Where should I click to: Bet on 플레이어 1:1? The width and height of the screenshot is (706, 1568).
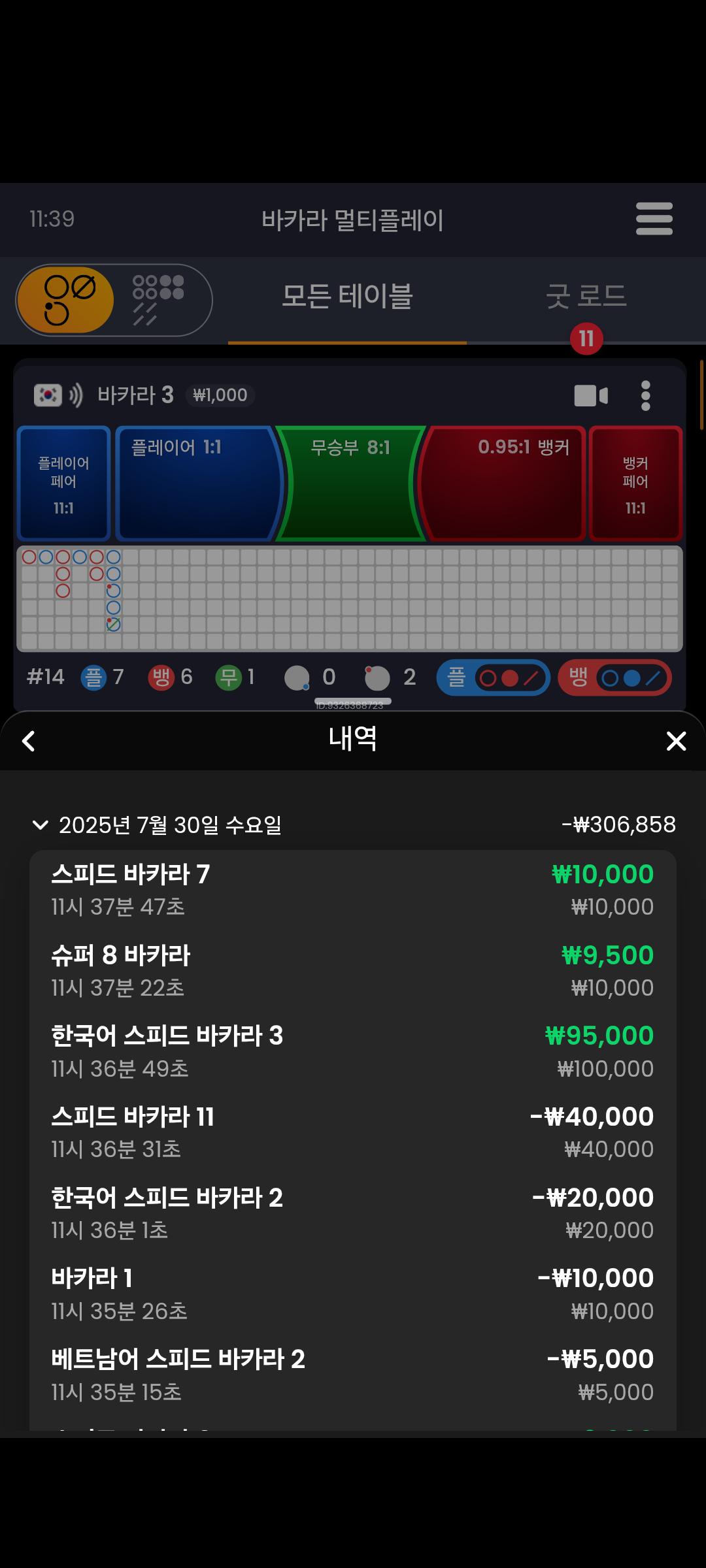[x=197, y=484]
